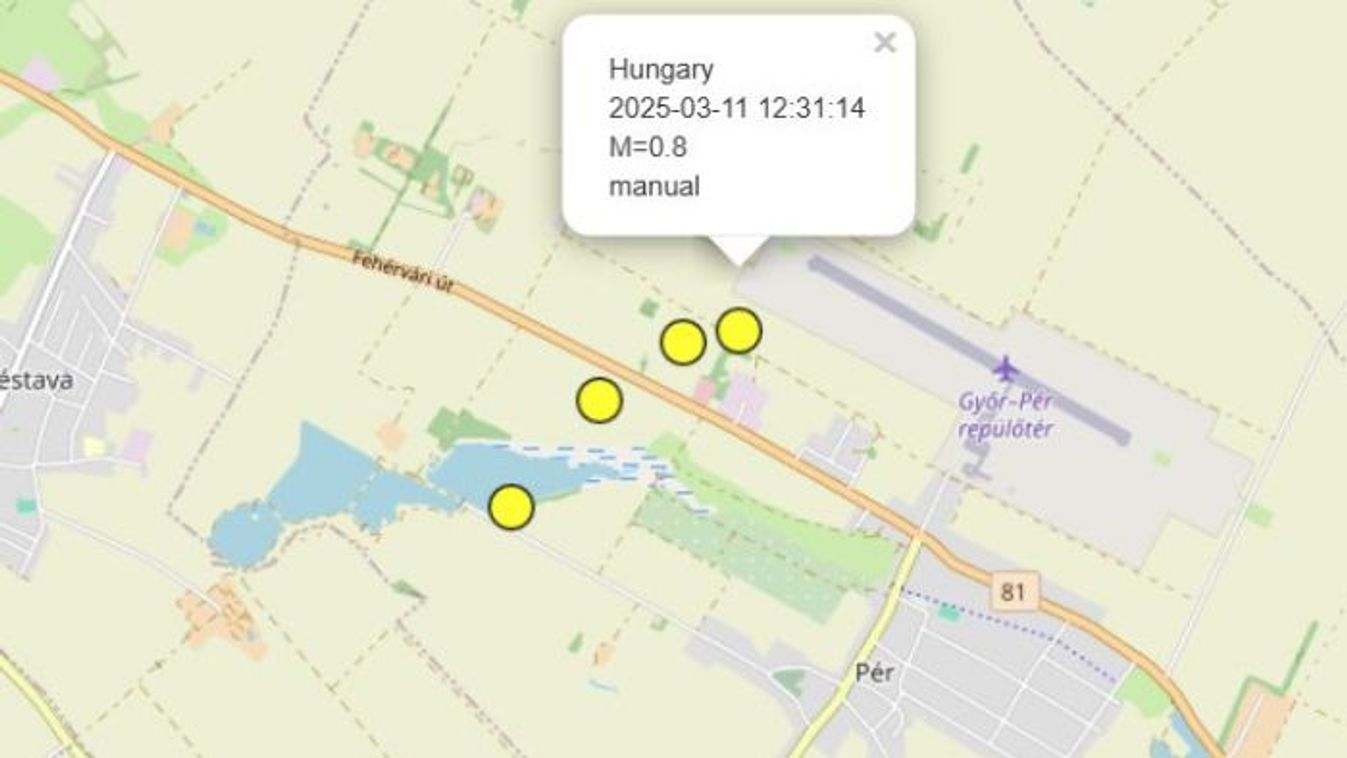Screen dimensions: 1347x758
Task: Select the yellow marker on the lake shore
Action: point(511,507)
